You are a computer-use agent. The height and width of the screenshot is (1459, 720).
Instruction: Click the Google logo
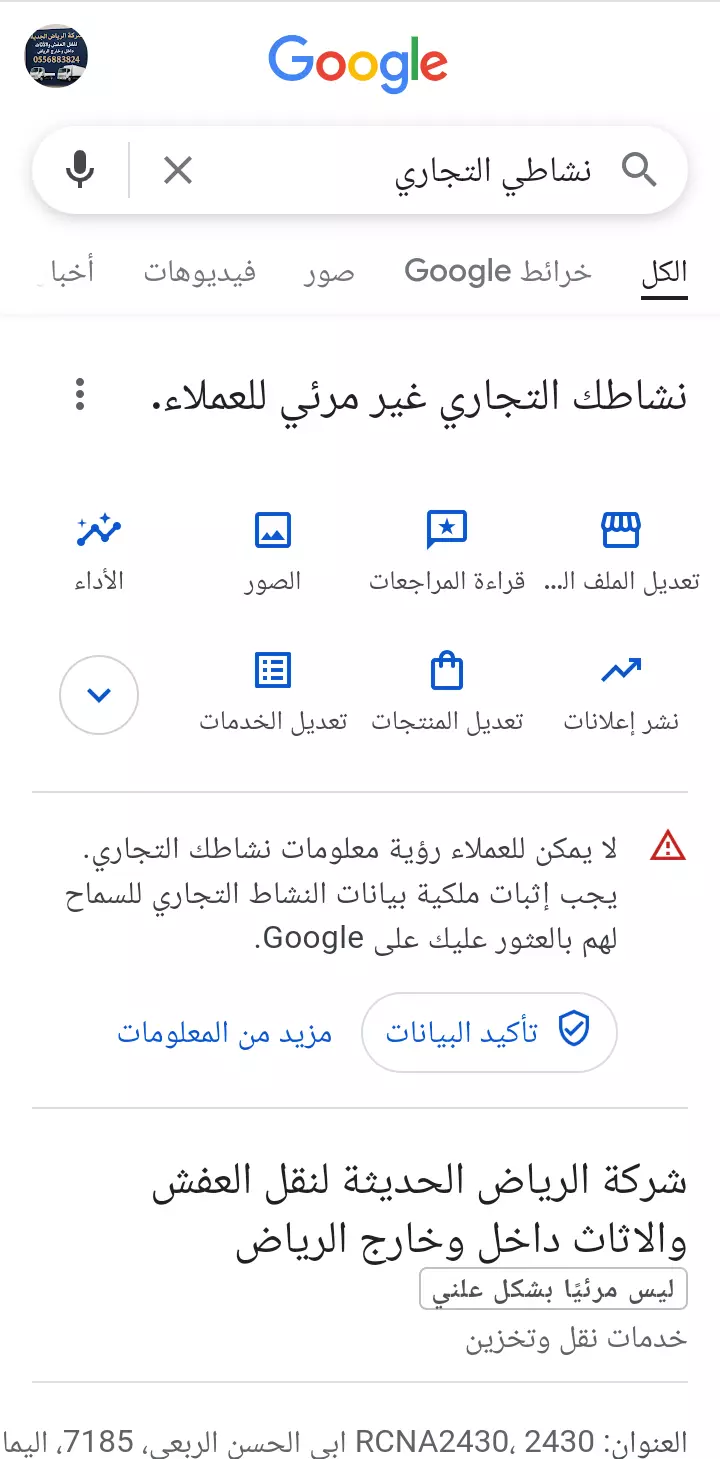click(x=357, y=59)
